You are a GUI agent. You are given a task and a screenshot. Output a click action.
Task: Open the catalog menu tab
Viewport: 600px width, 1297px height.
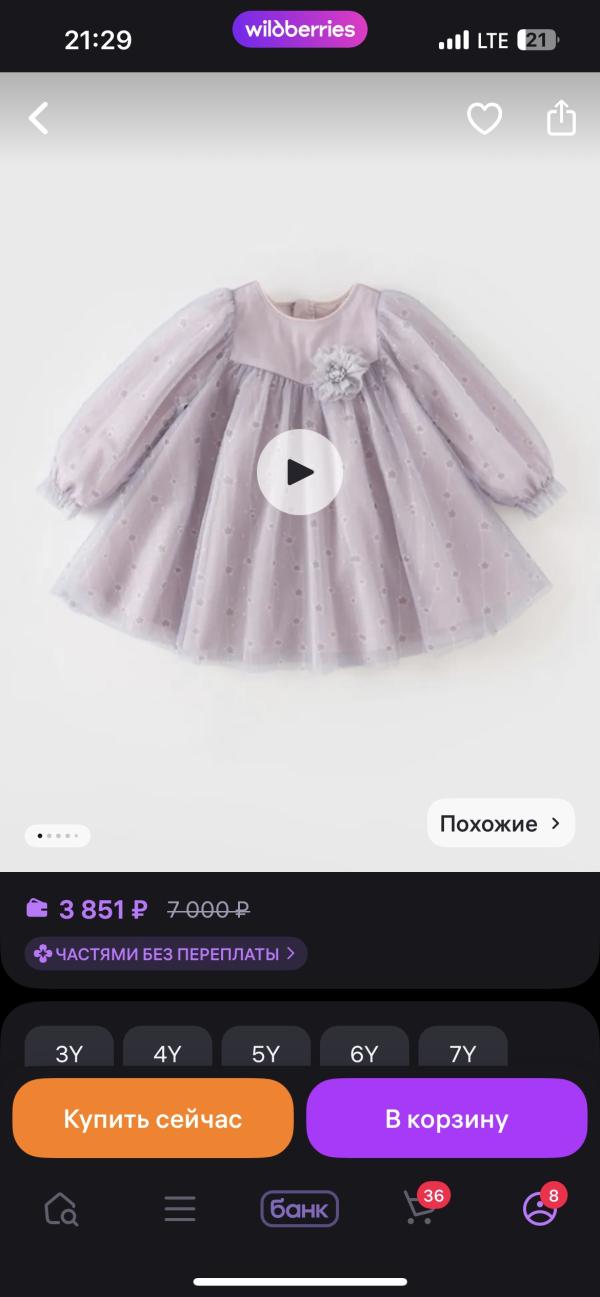coord(180,1209)
